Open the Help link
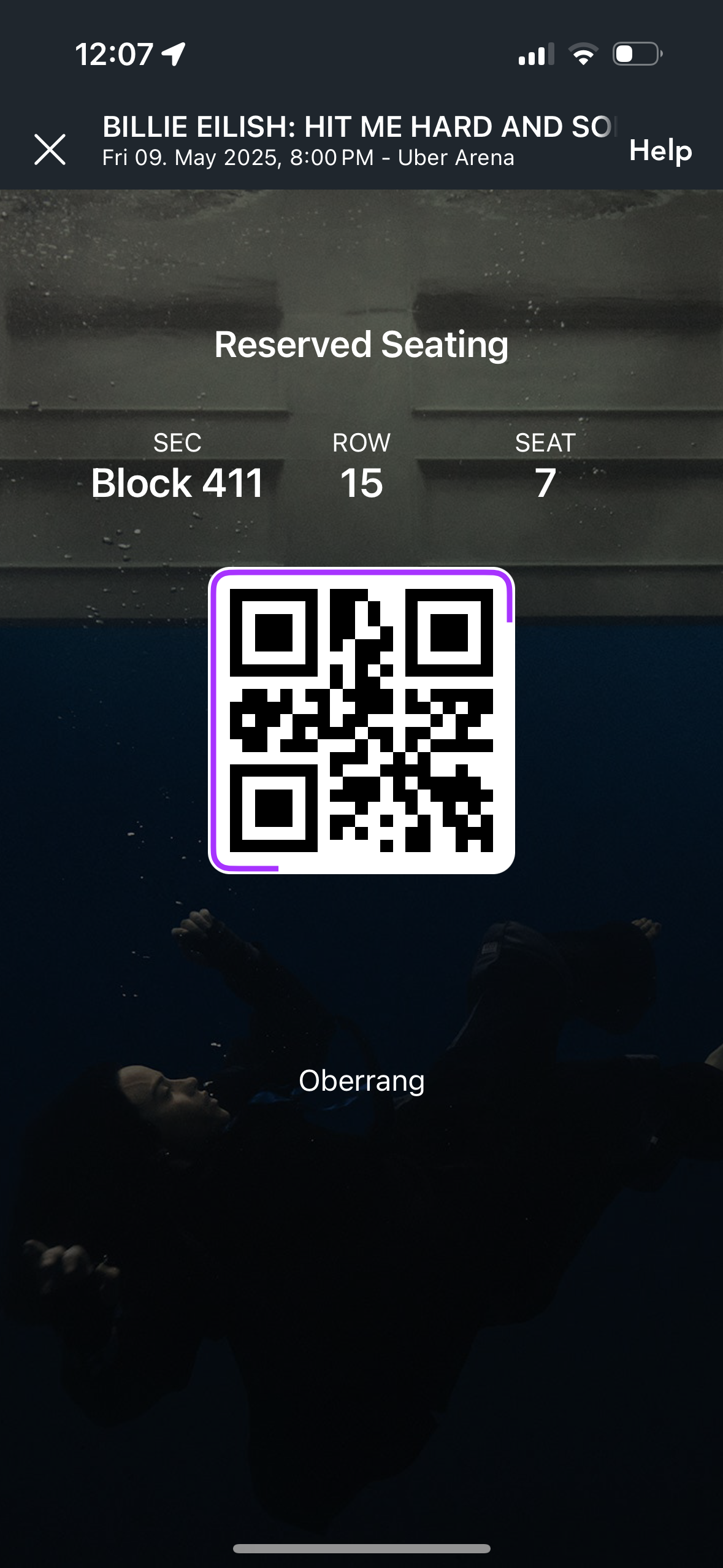This screenshot has width=723, height=1568. [x=660, y=150]
